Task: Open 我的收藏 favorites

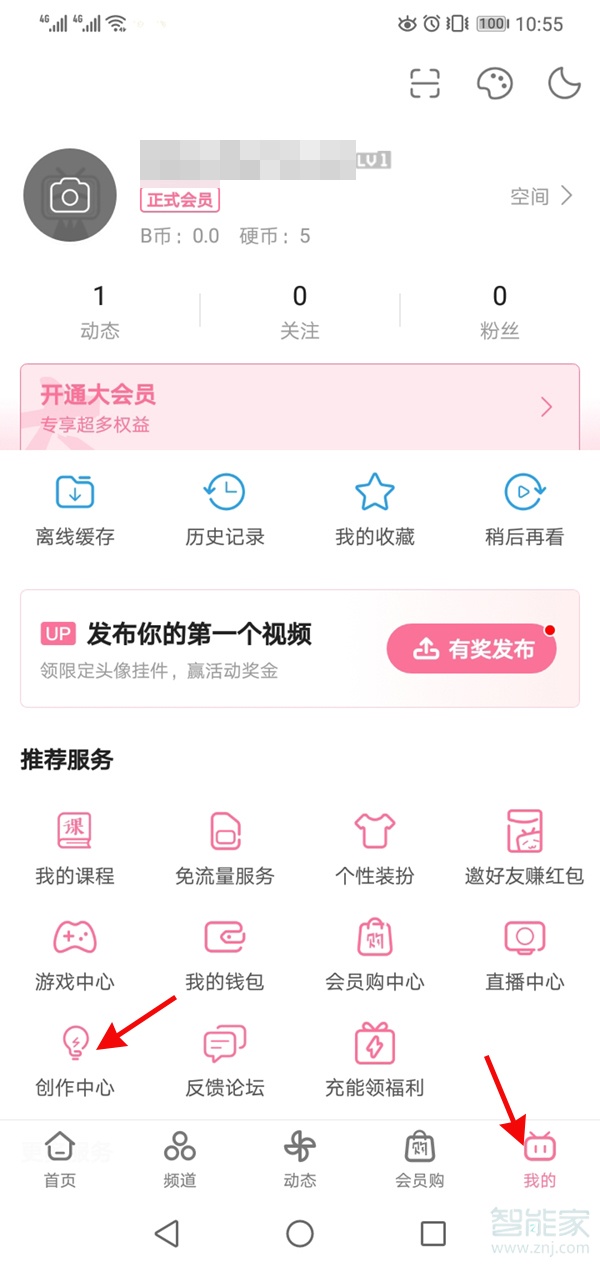Action: (x=375, y=510)
